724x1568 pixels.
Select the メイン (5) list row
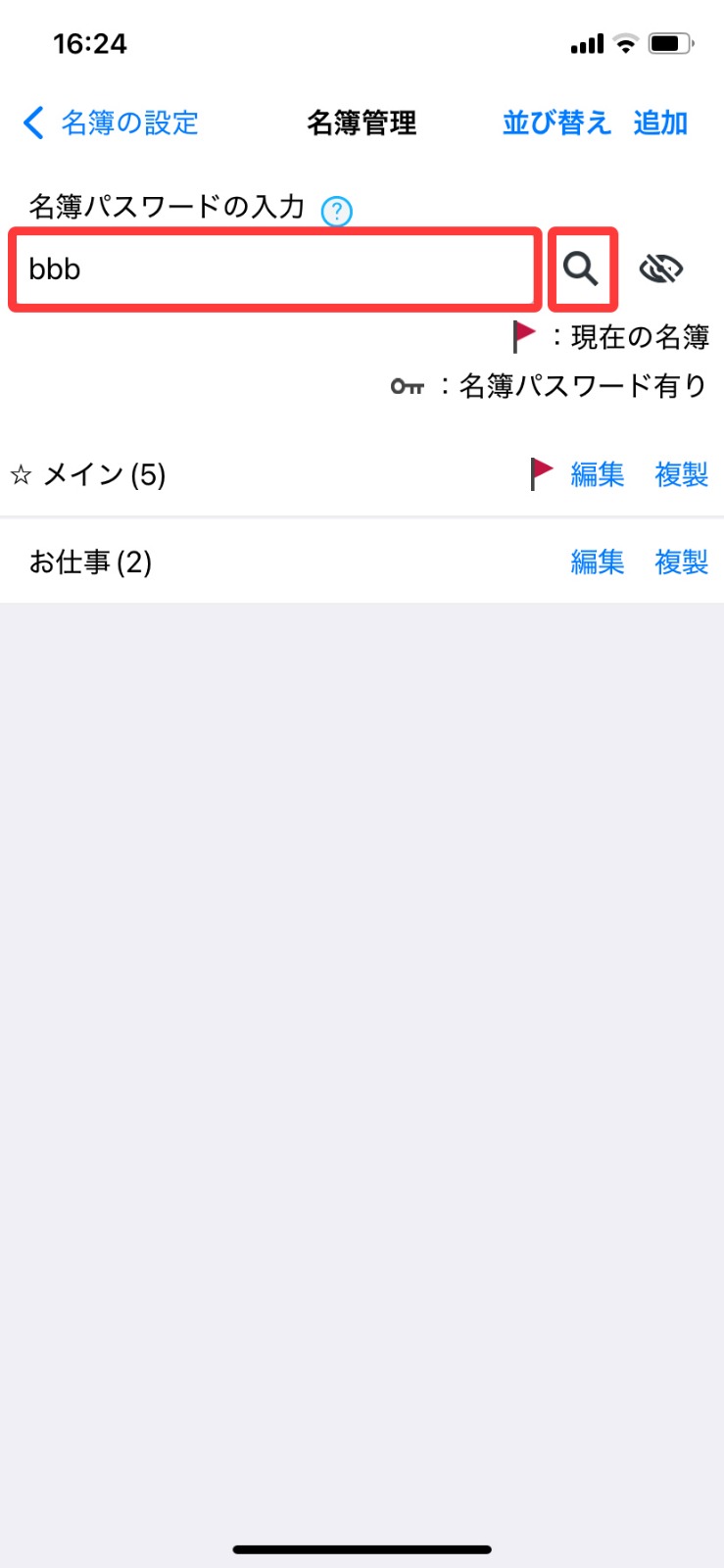(x=362, y=474)
